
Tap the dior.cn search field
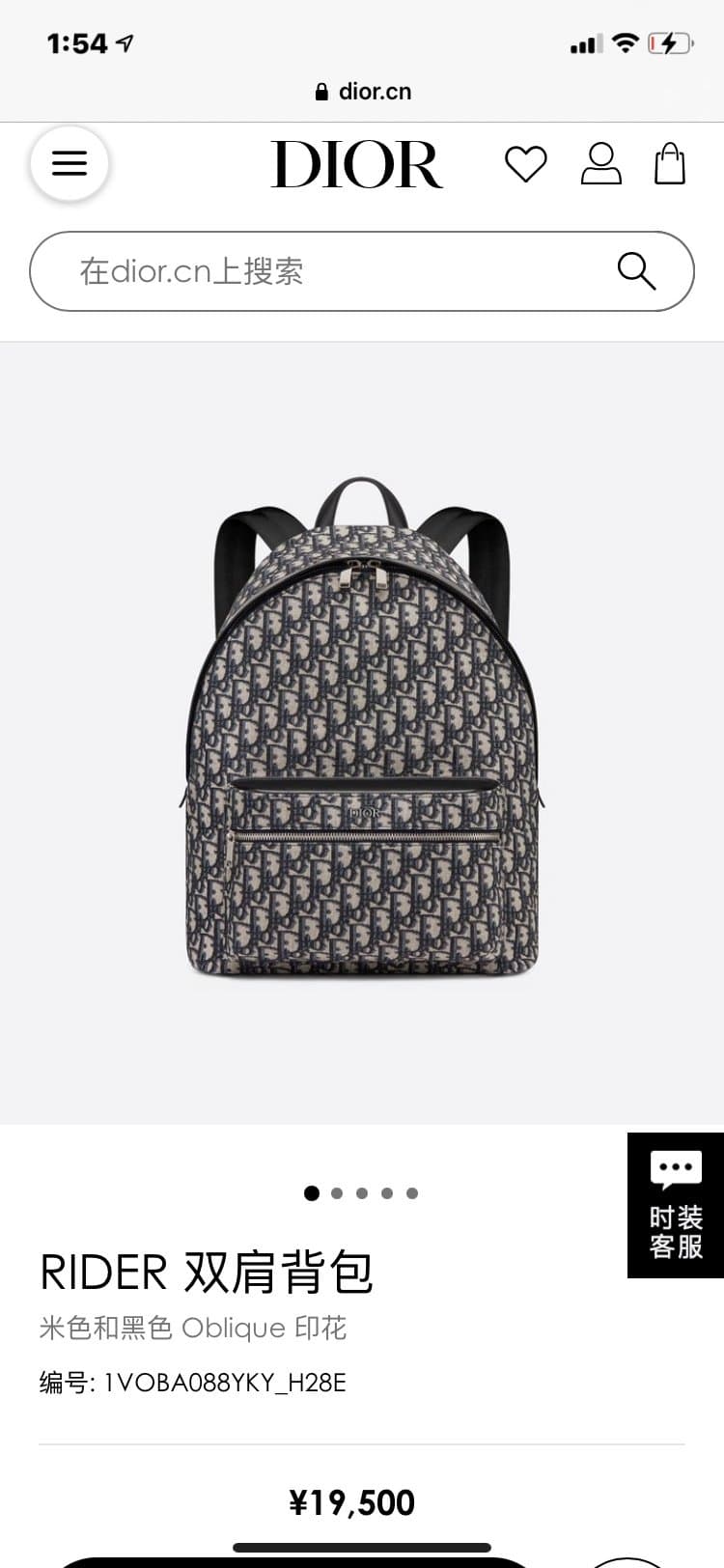point(362,271)
